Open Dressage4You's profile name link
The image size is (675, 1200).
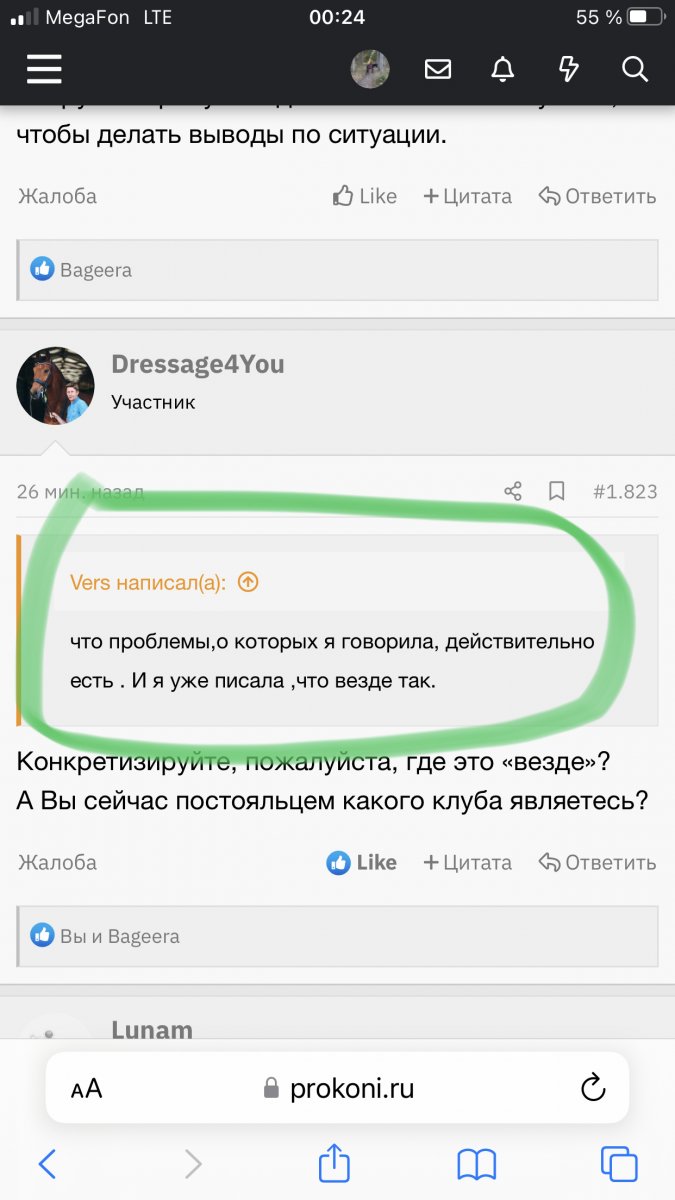[198, 365]
